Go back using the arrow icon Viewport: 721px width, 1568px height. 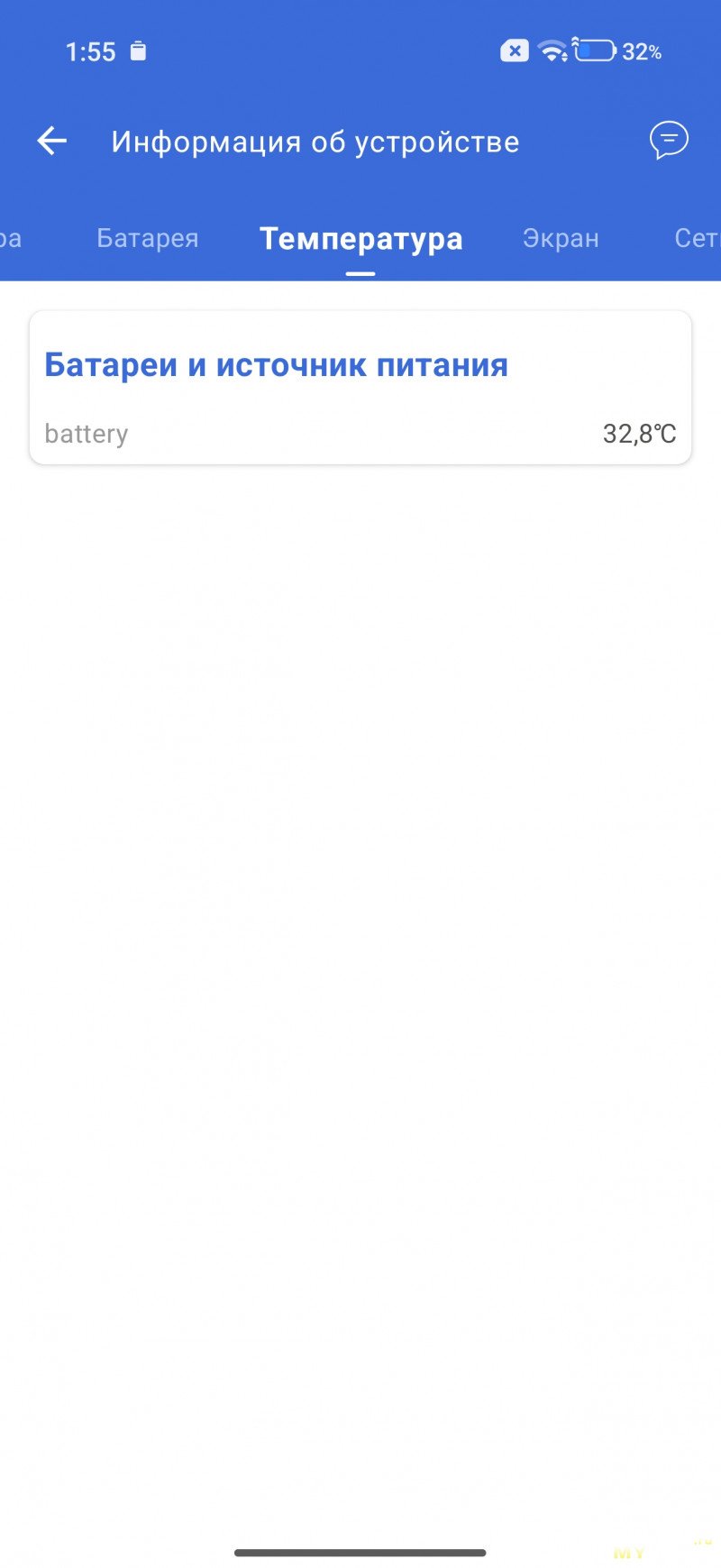52,141
